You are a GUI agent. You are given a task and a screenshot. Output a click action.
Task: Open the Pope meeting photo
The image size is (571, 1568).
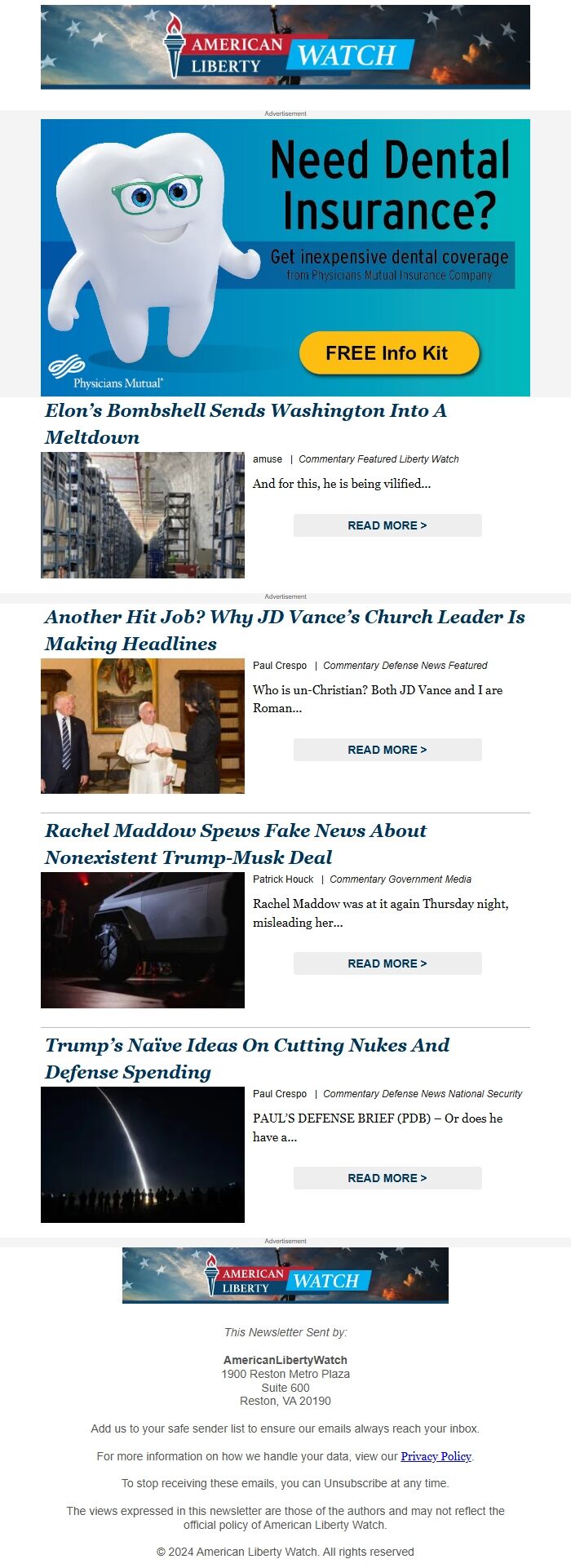coord(143,726)
